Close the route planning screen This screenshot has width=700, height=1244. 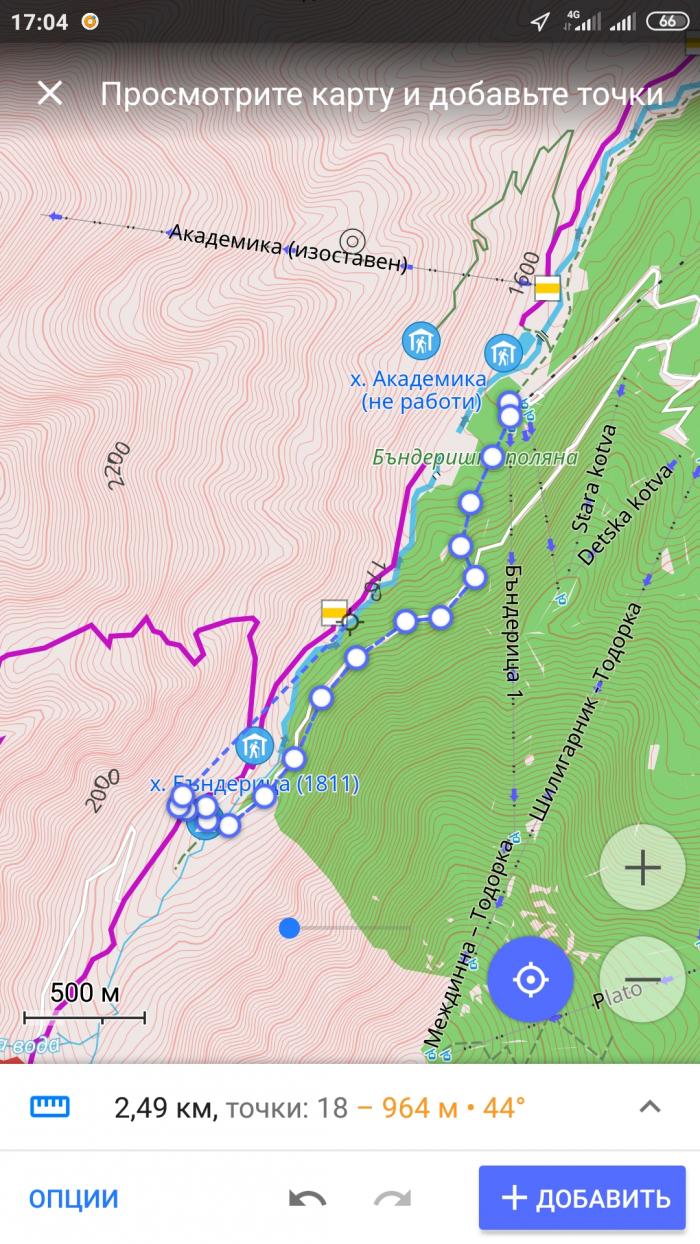tap(49, 94)
